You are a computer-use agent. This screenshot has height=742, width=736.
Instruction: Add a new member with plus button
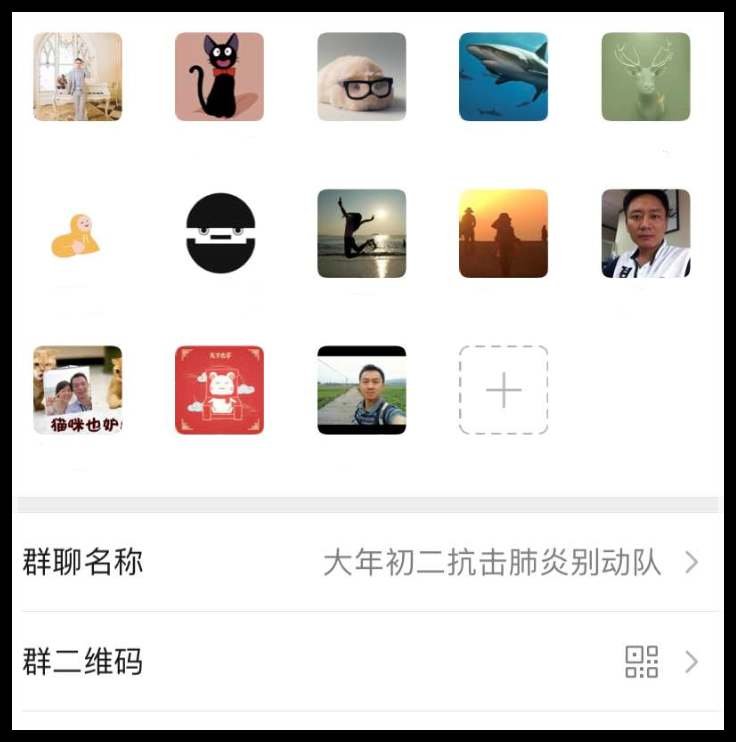(503, 390)
